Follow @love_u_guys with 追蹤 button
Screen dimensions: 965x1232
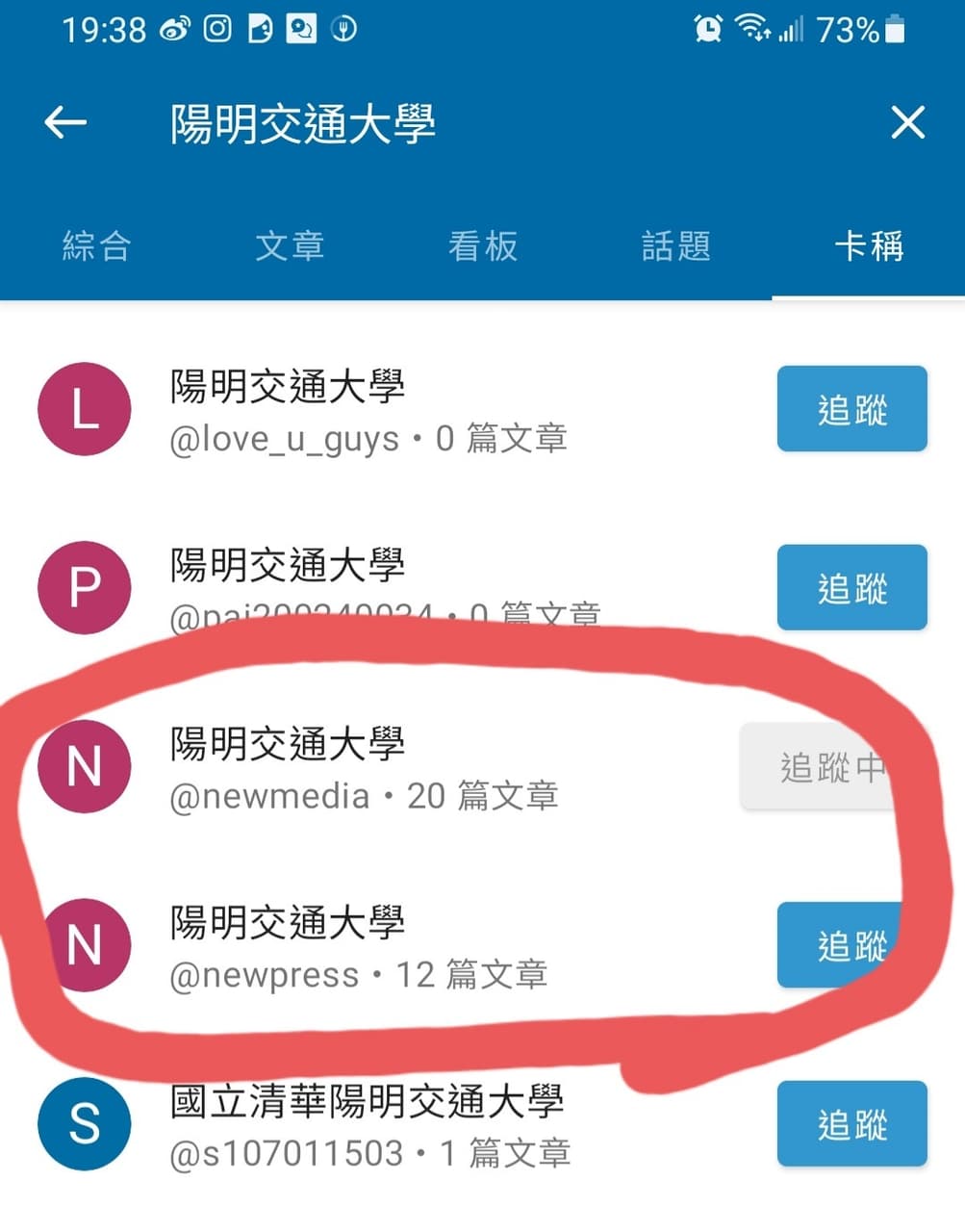click(852, 409)
